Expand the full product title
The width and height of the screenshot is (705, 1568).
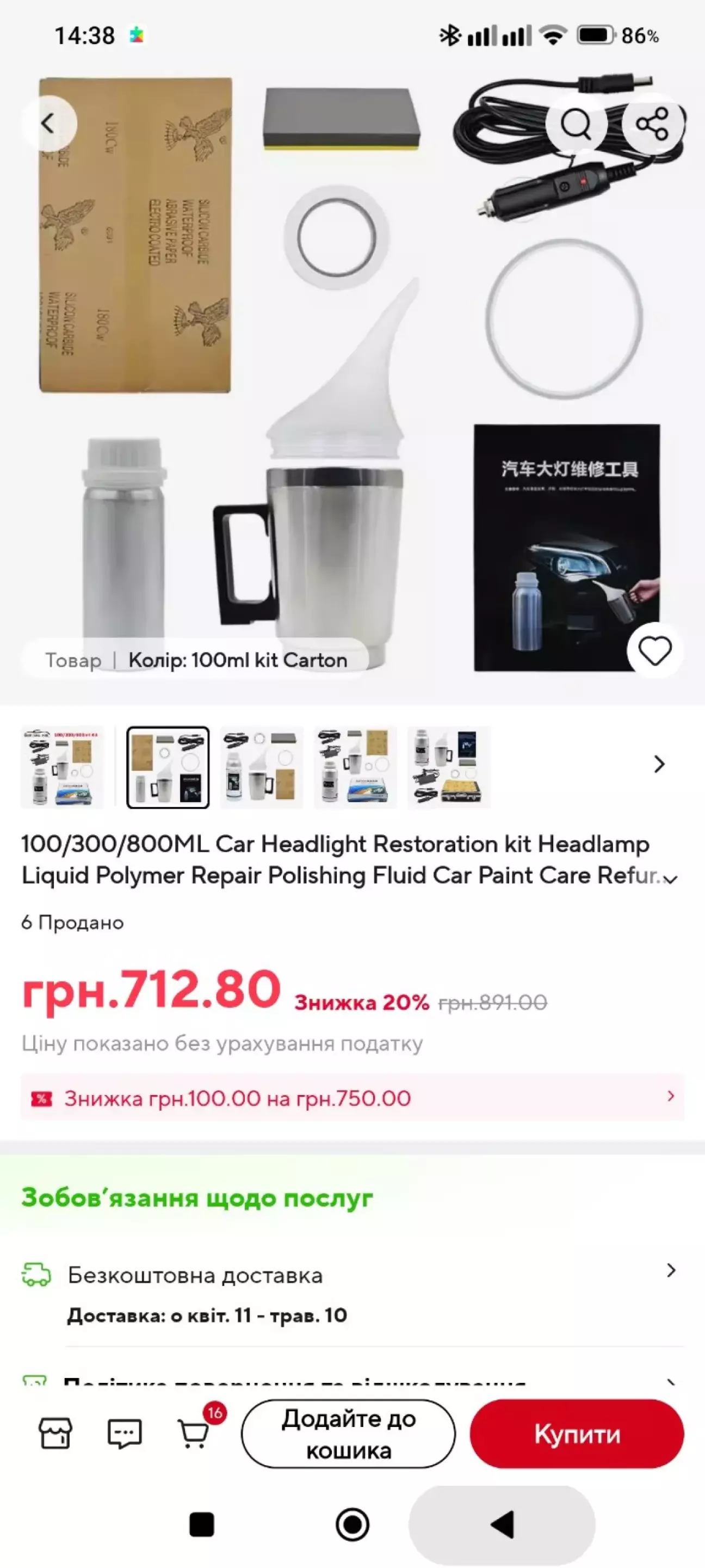coord(670,879)
